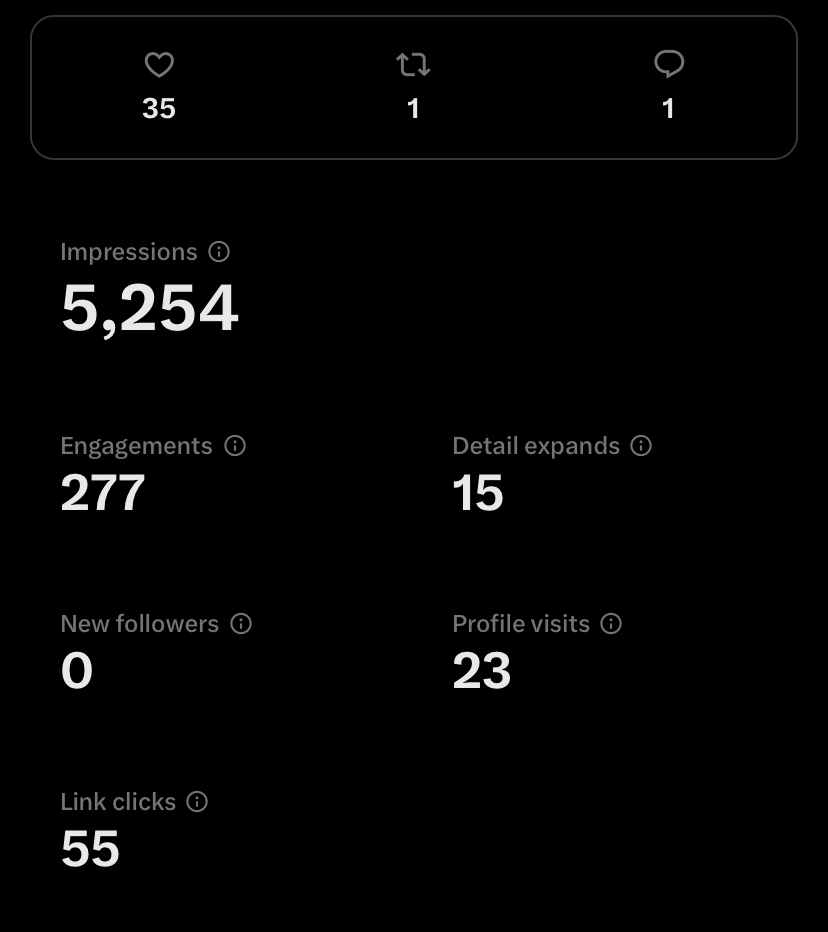The image size is (828, 932).
Task: Tap the info icon next to Profile visits
Action: click(610, 624)
